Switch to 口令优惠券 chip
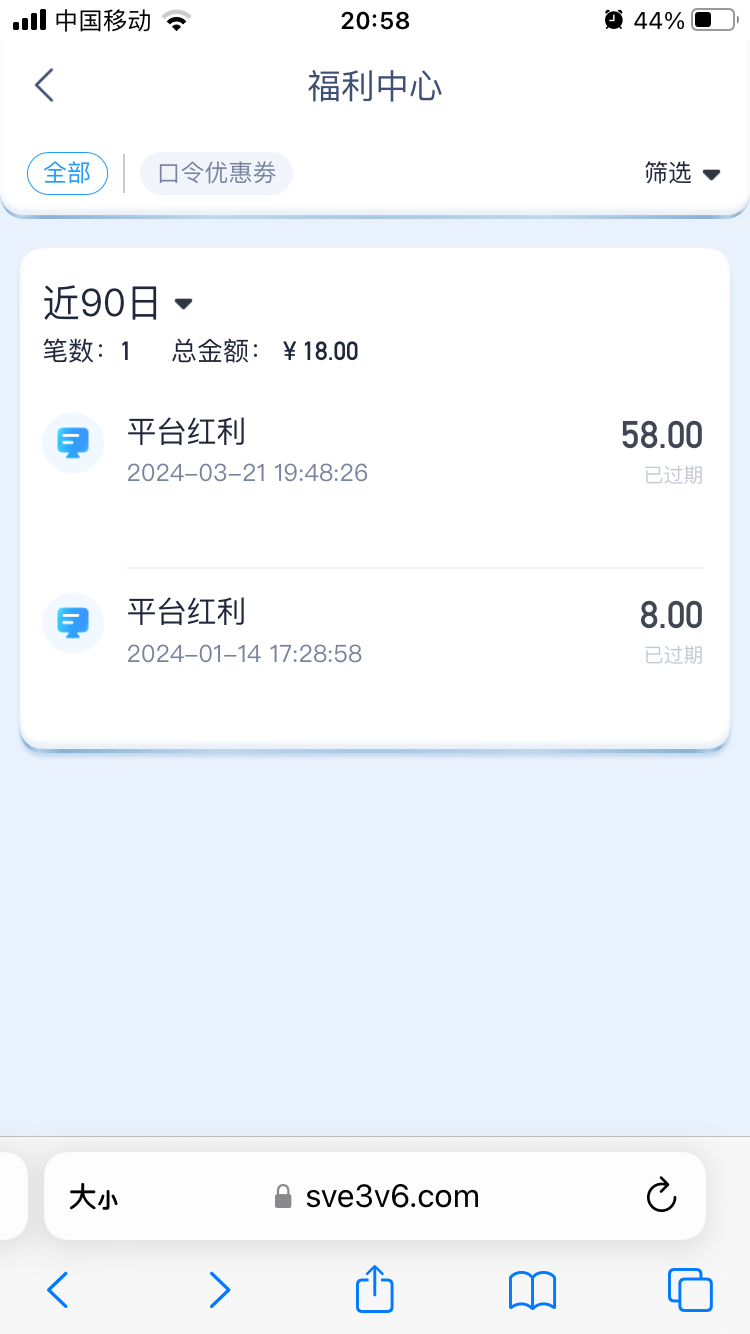Viewport: 750px width, 1334px height. click(x=216, y=173)
